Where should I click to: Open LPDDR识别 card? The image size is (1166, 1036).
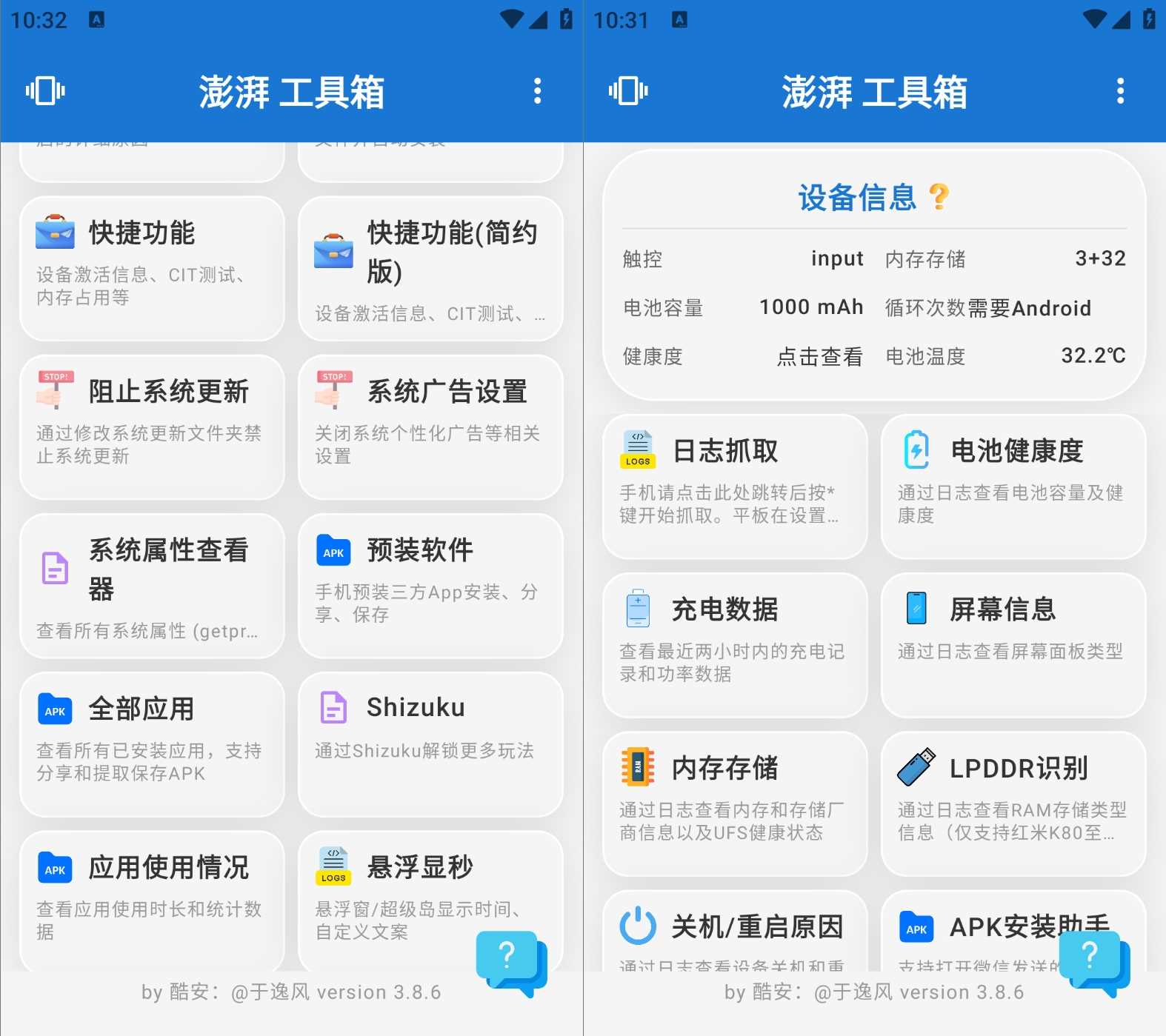click(x=1013, y=803)
